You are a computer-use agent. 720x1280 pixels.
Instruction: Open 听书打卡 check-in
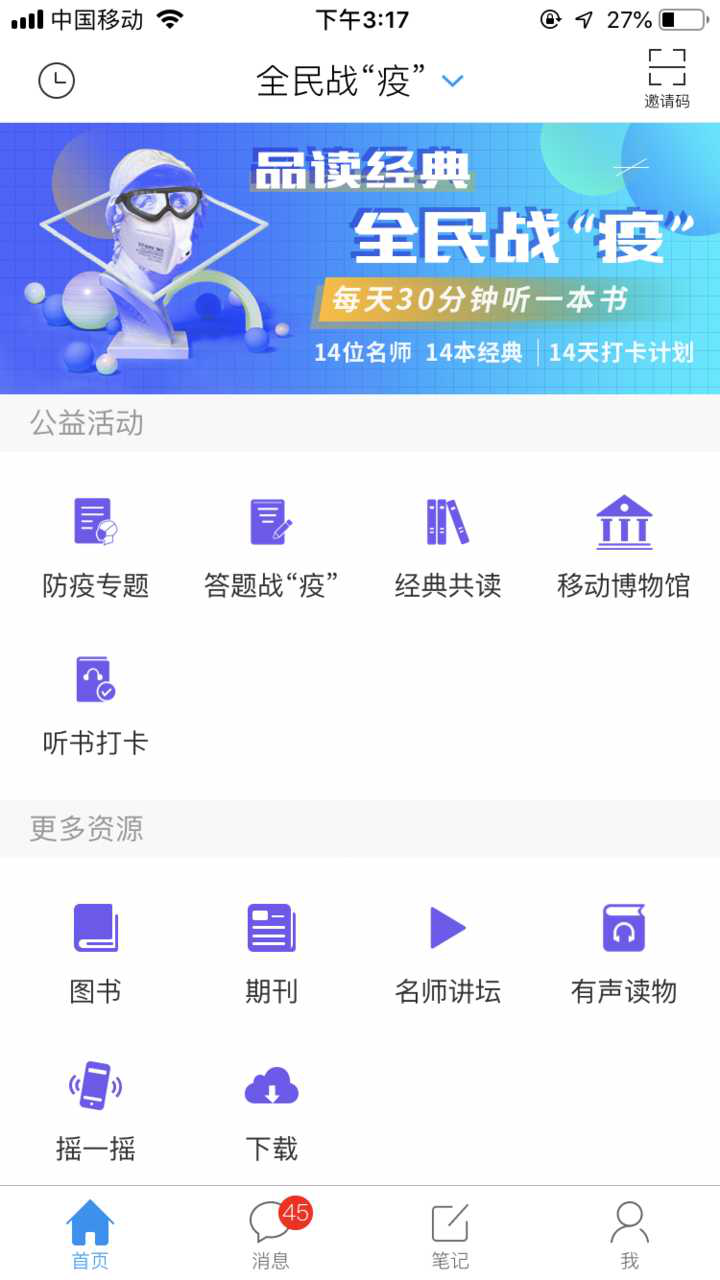click(x=96, y=704)
